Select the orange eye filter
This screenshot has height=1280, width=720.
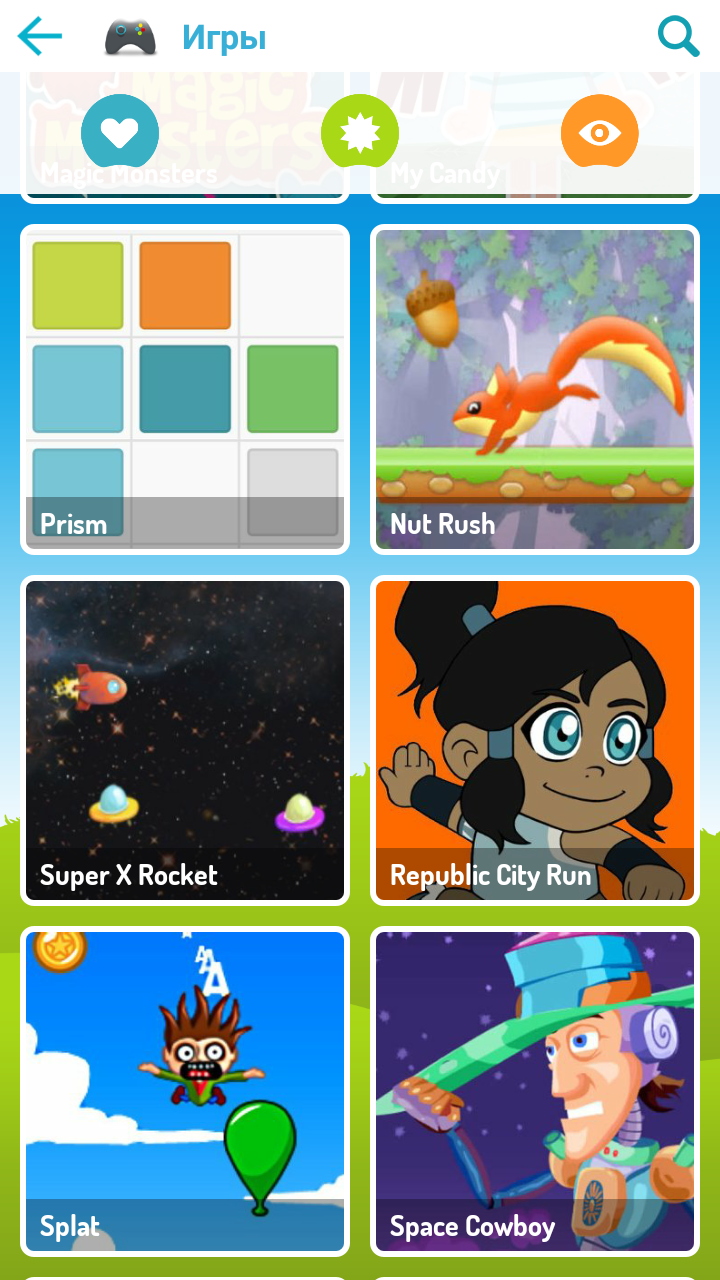coord(600,131)
